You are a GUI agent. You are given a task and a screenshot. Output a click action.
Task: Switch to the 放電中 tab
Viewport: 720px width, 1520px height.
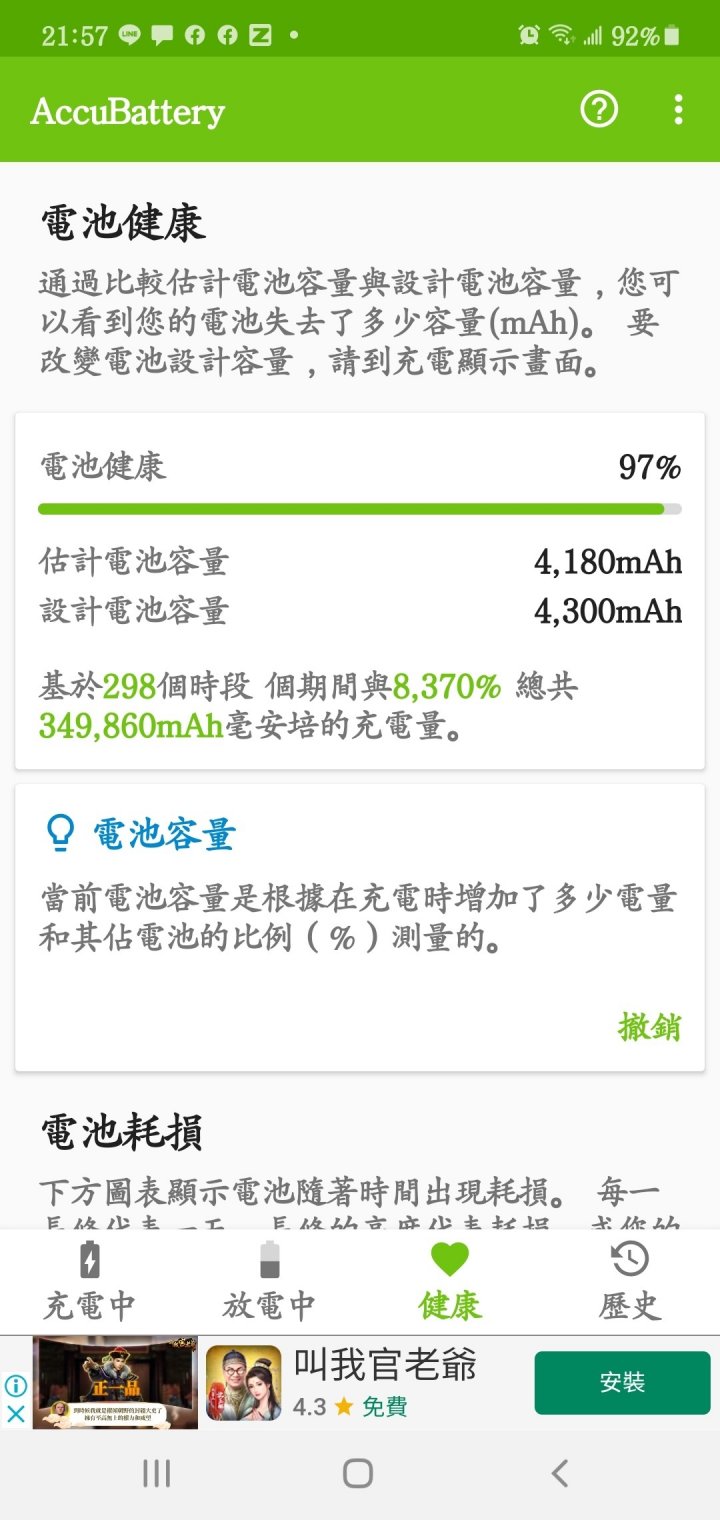coord(269,1281)
